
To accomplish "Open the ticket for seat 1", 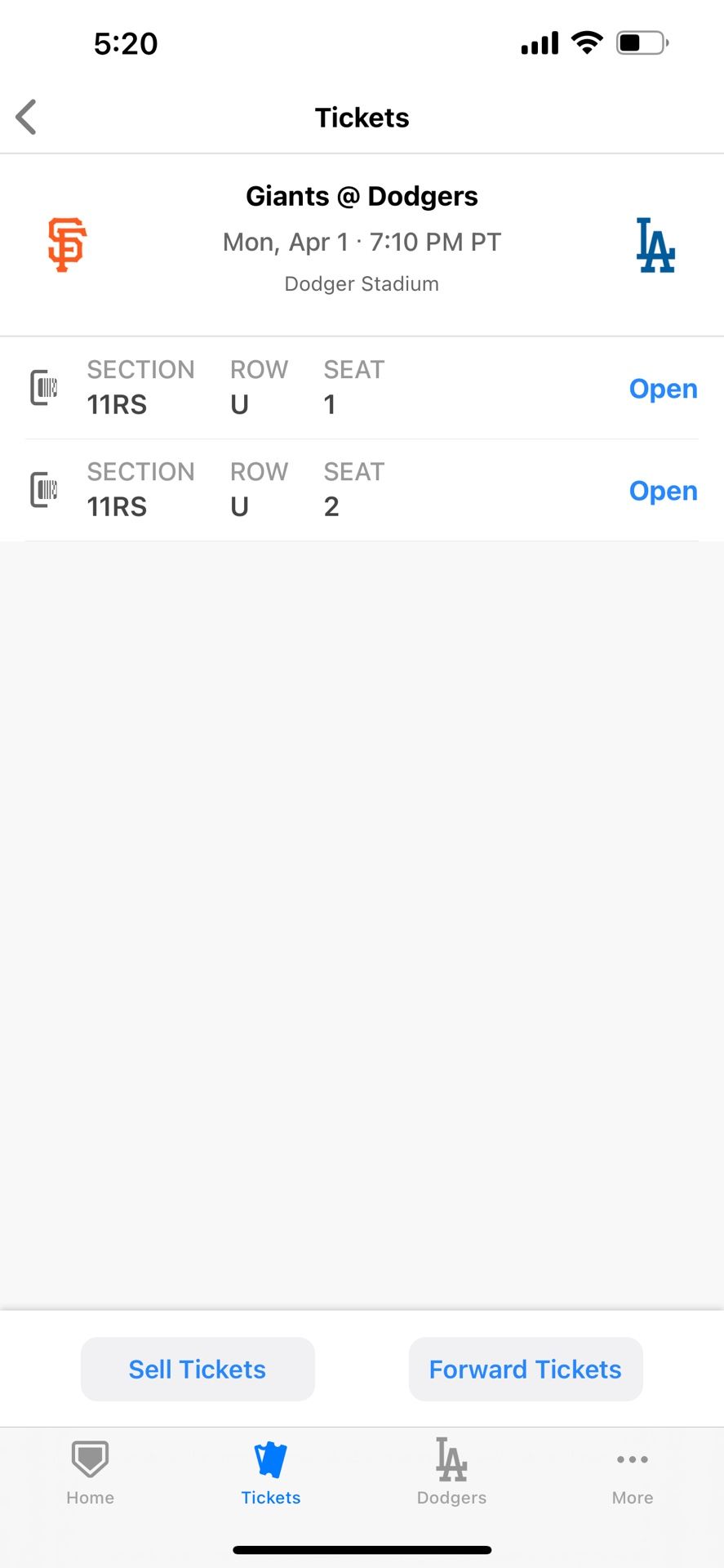I will pos(663,389).
